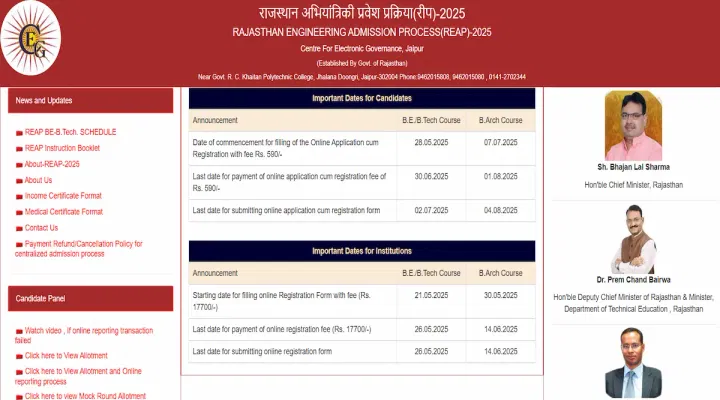
Task: Watch video about failed online reporting transaction
Action: pyautogui.click(x=88, y=330)
